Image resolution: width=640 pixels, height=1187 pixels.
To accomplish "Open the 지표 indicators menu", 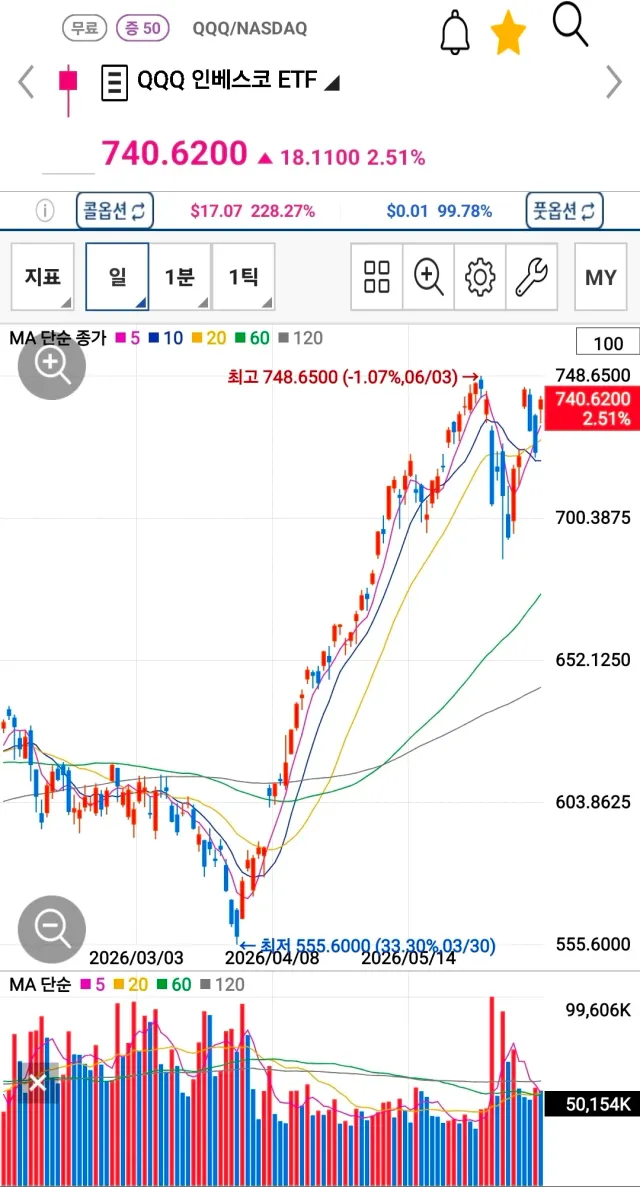I will tap(42, 276).
